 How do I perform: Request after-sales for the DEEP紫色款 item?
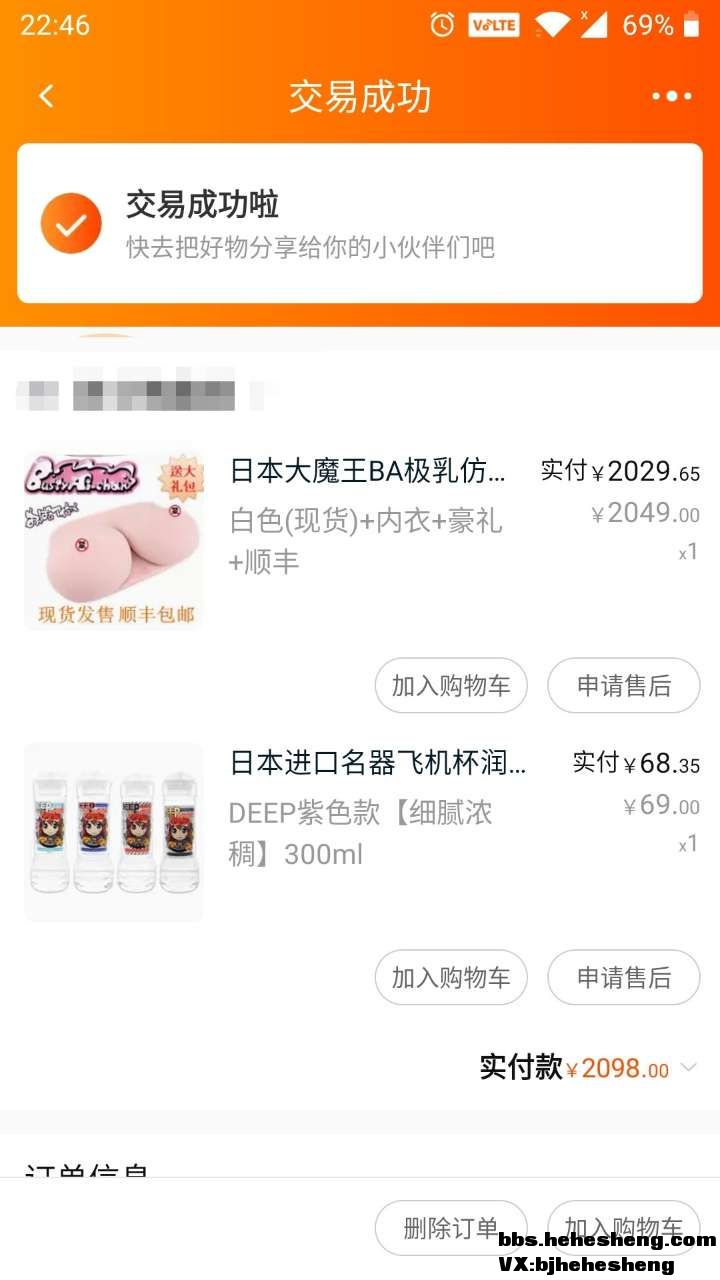pyautogui.click(x=623, y=977)
